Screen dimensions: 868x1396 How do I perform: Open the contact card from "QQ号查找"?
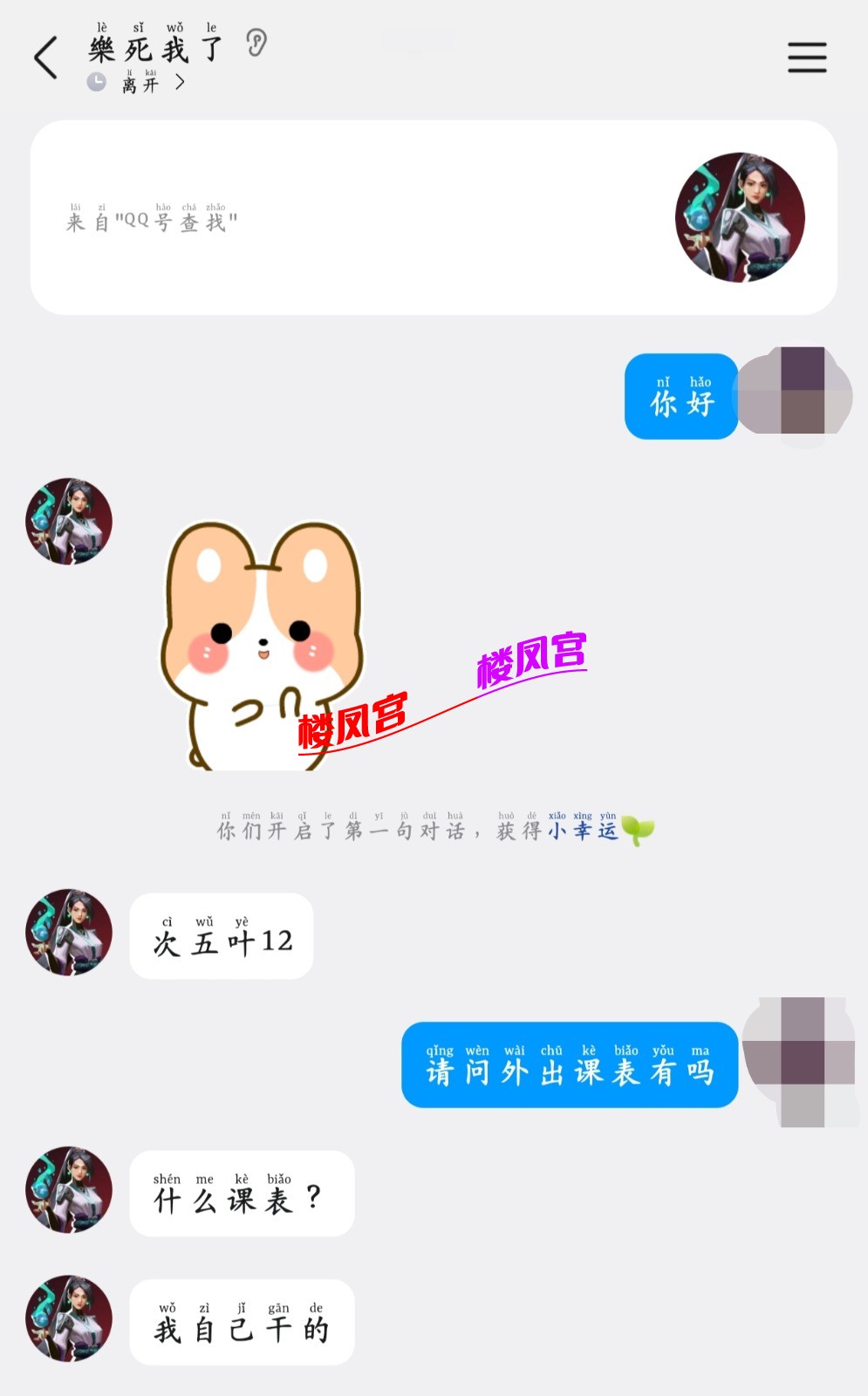434,217
